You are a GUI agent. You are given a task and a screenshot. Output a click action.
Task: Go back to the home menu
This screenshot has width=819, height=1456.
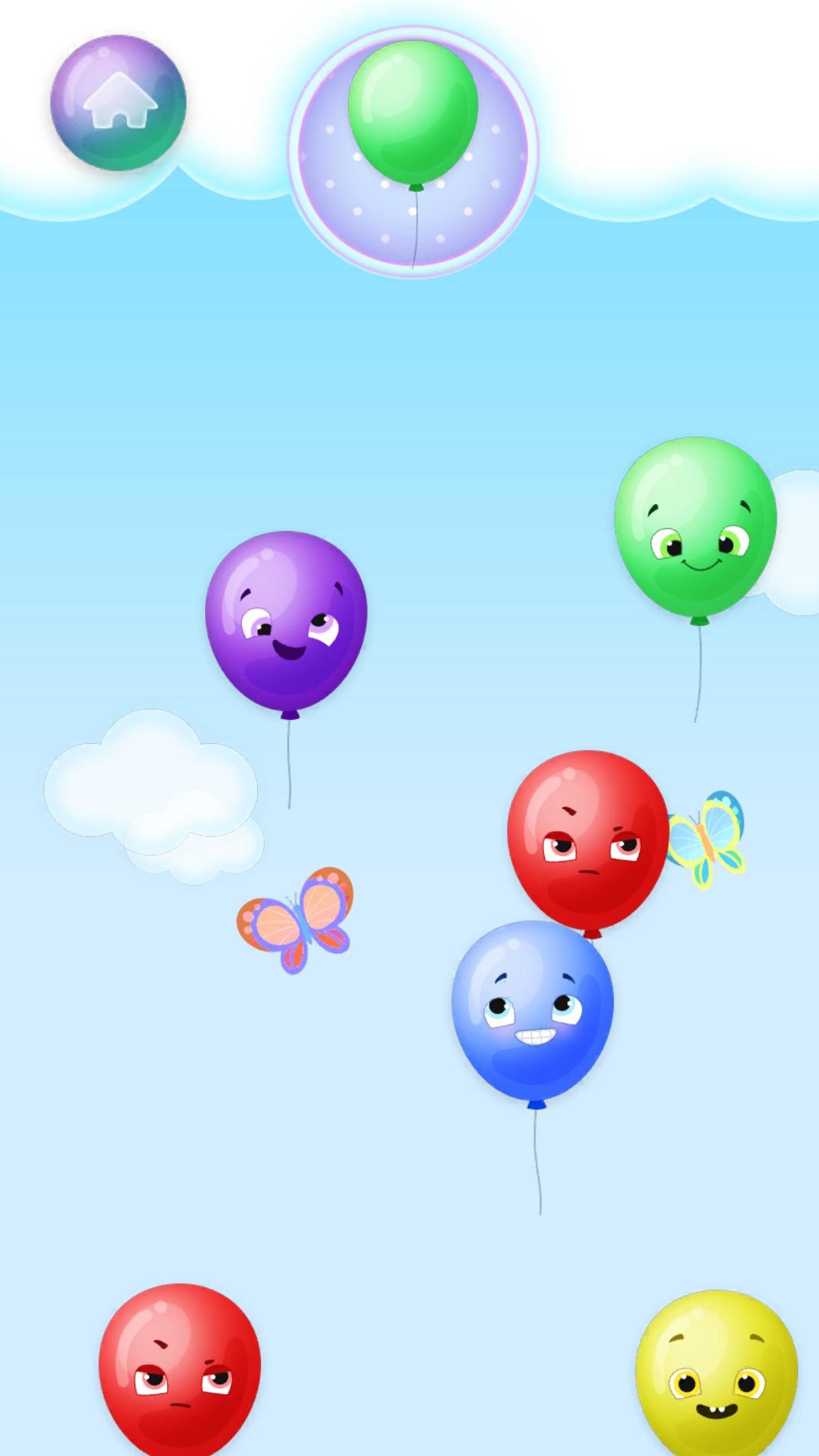[119, 103]
